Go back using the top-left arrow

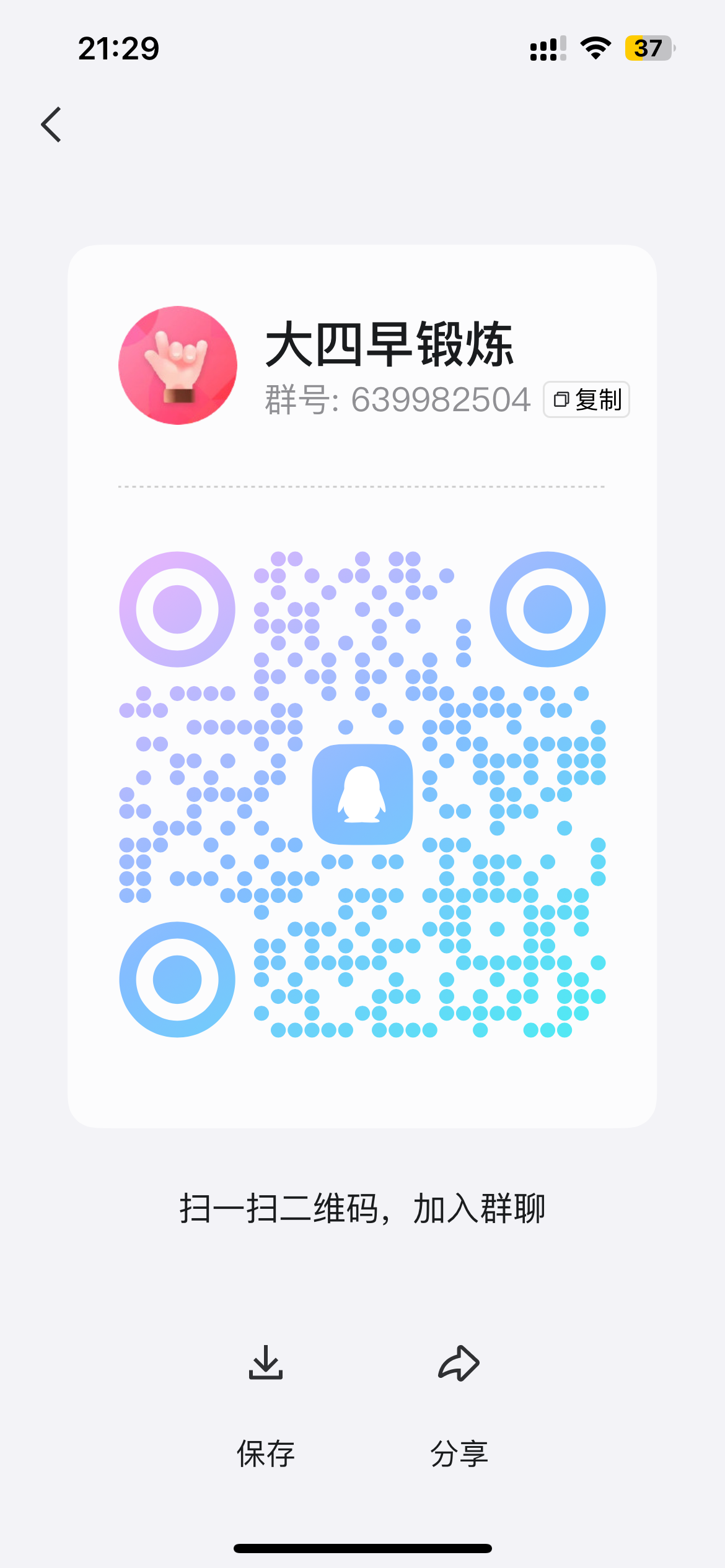point(51,124)
